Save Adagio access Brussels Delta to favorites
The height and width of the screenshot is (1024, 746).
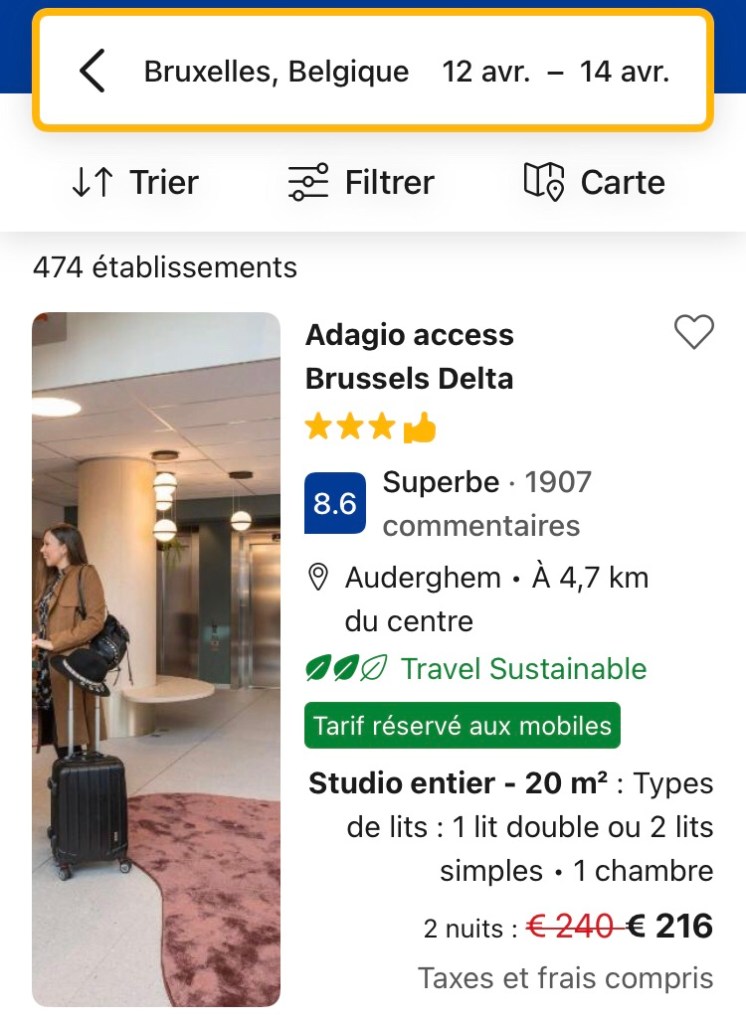coord(694,332)
